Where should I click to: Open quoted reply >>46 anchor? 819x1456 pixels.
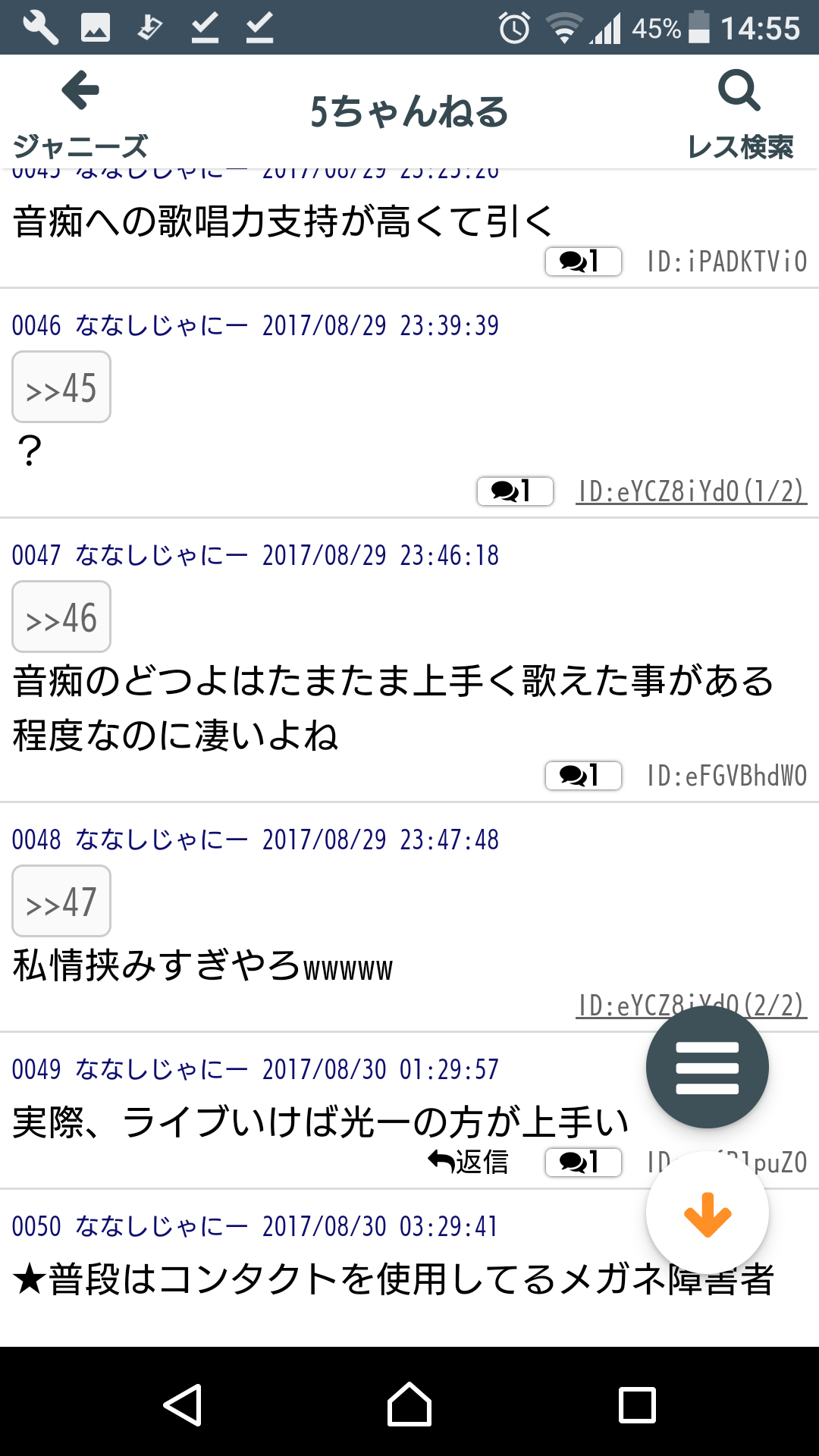[x=61, y=617]
